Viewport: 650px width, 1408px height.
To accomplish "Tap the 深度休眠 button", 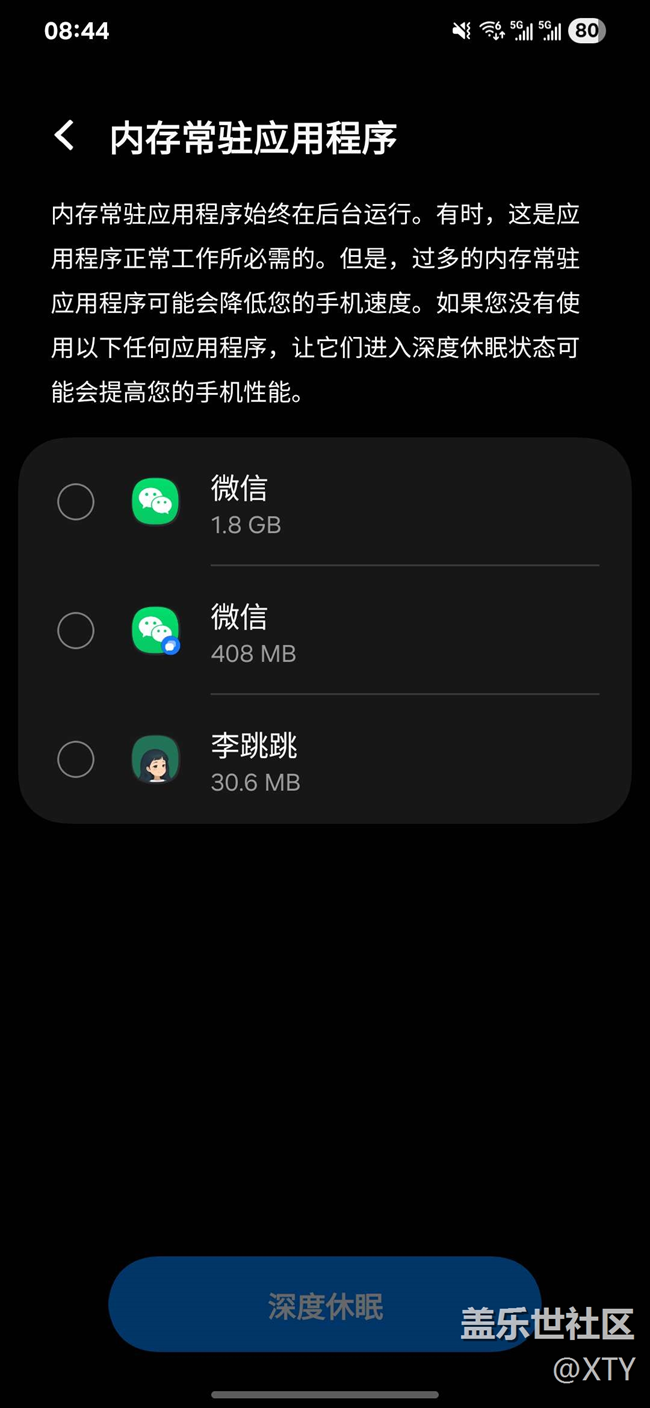I will pos(325,1305).
